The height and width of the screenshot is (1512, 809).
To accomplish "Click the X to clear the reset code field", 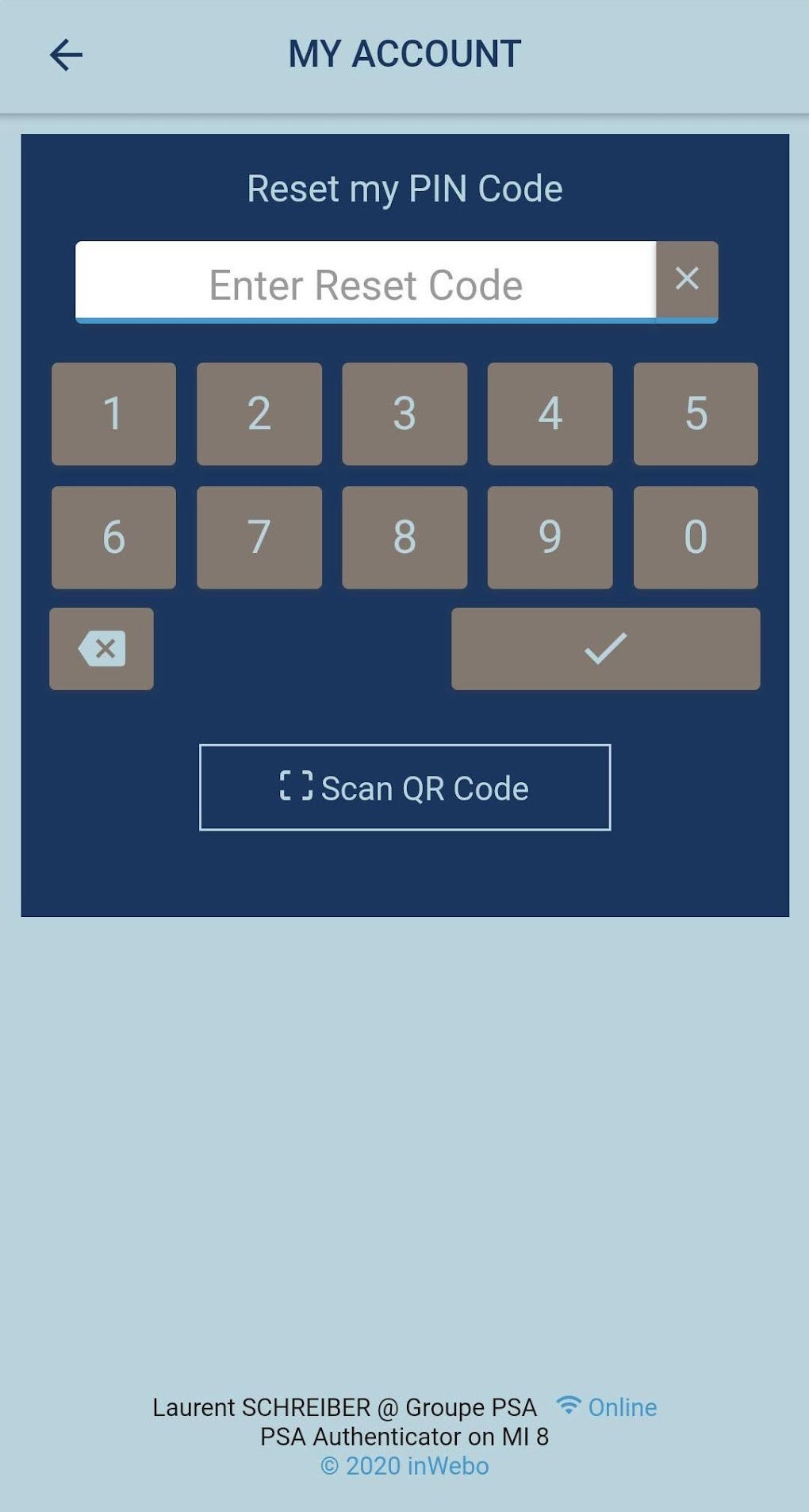I will coord(685,279).
